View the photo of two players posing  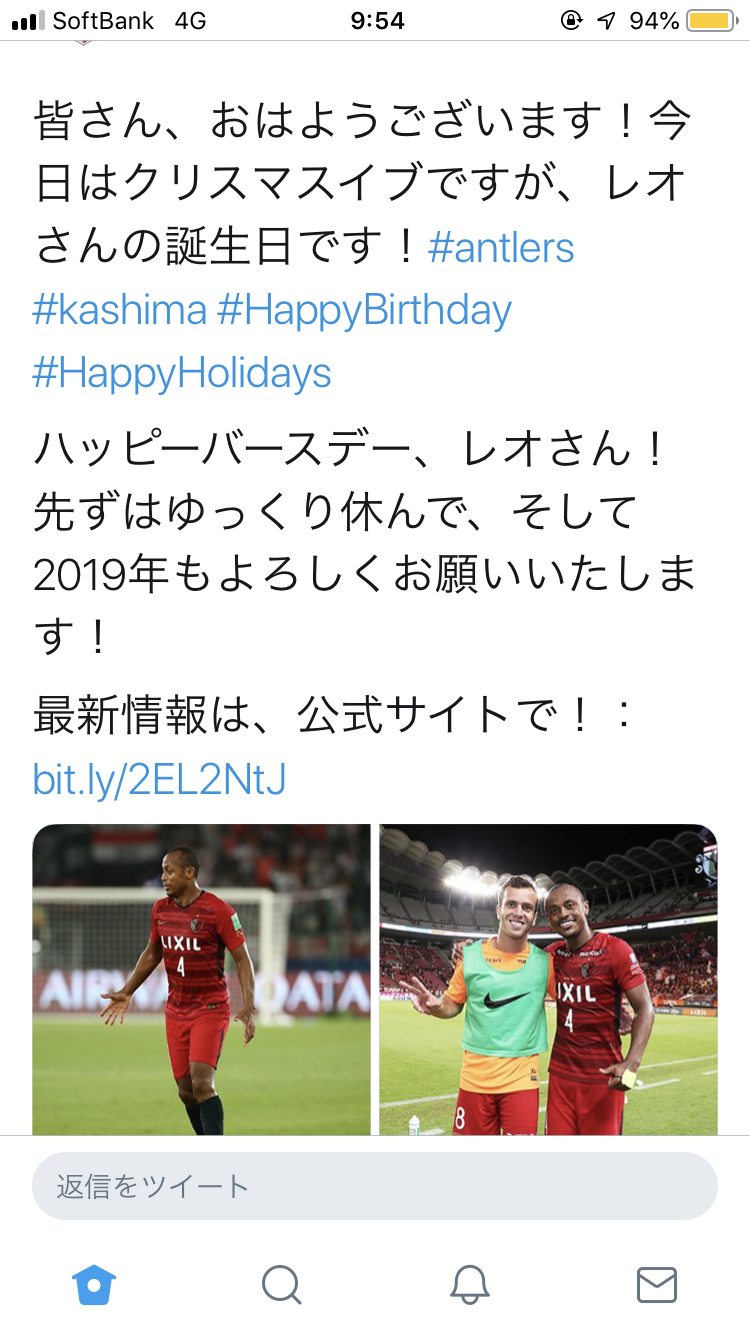548,980
